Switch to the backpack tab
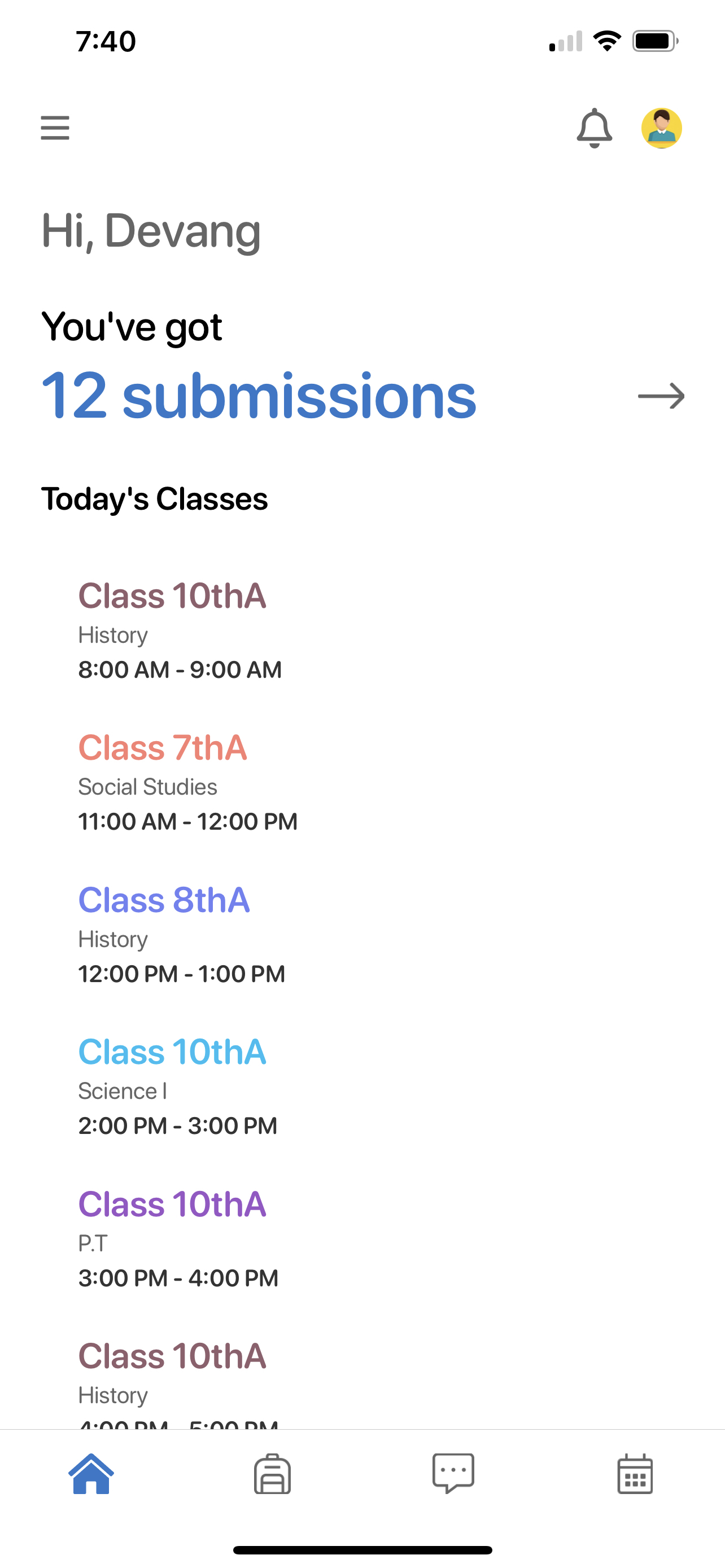The height and width of the screenshot is (1568, 725). coord(272,1474)
